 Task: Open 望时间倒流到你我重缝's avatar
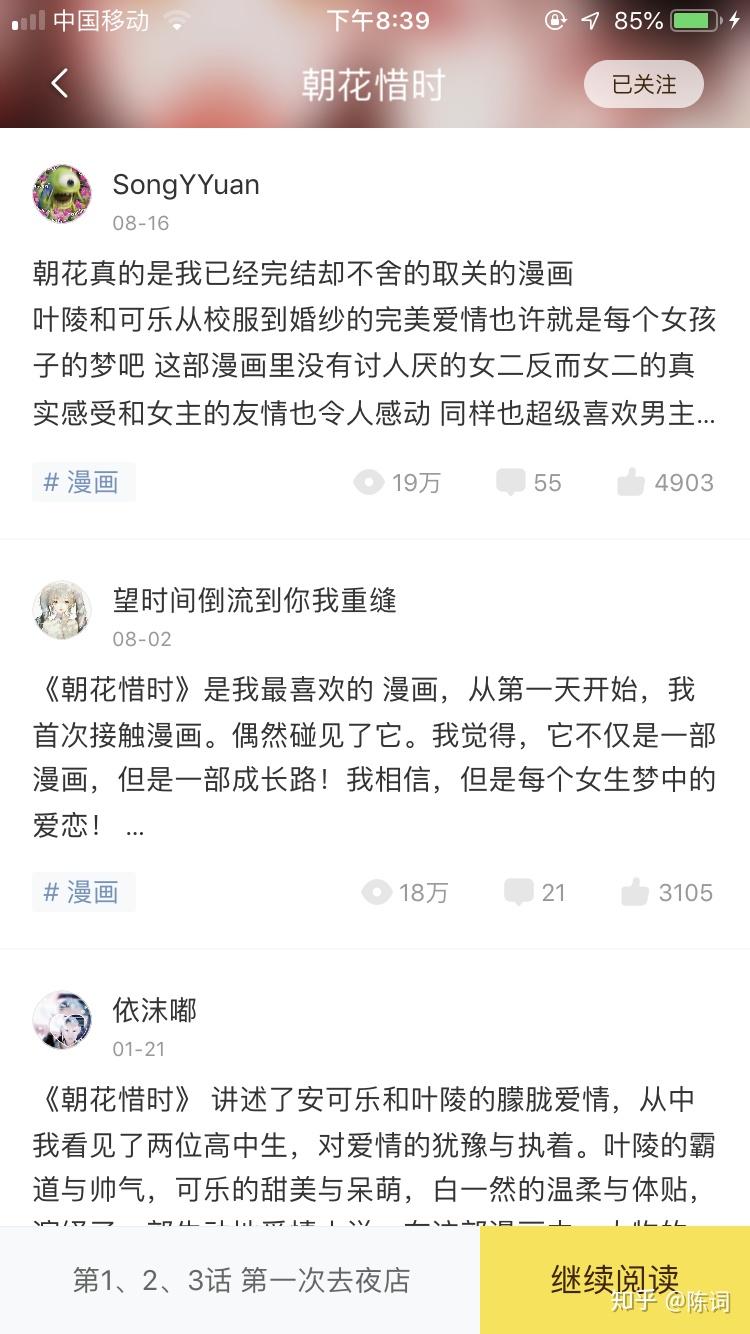pos(62,609)
